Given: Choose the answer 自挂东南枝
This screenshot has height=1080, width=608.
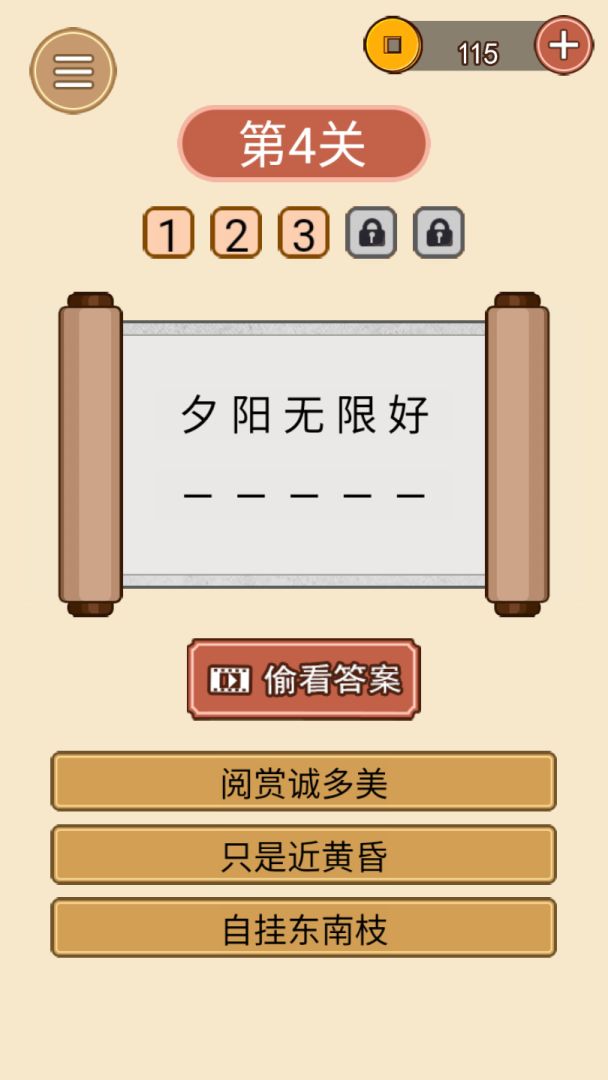Looking at the screenshot, I should click(x=304, y=928).
